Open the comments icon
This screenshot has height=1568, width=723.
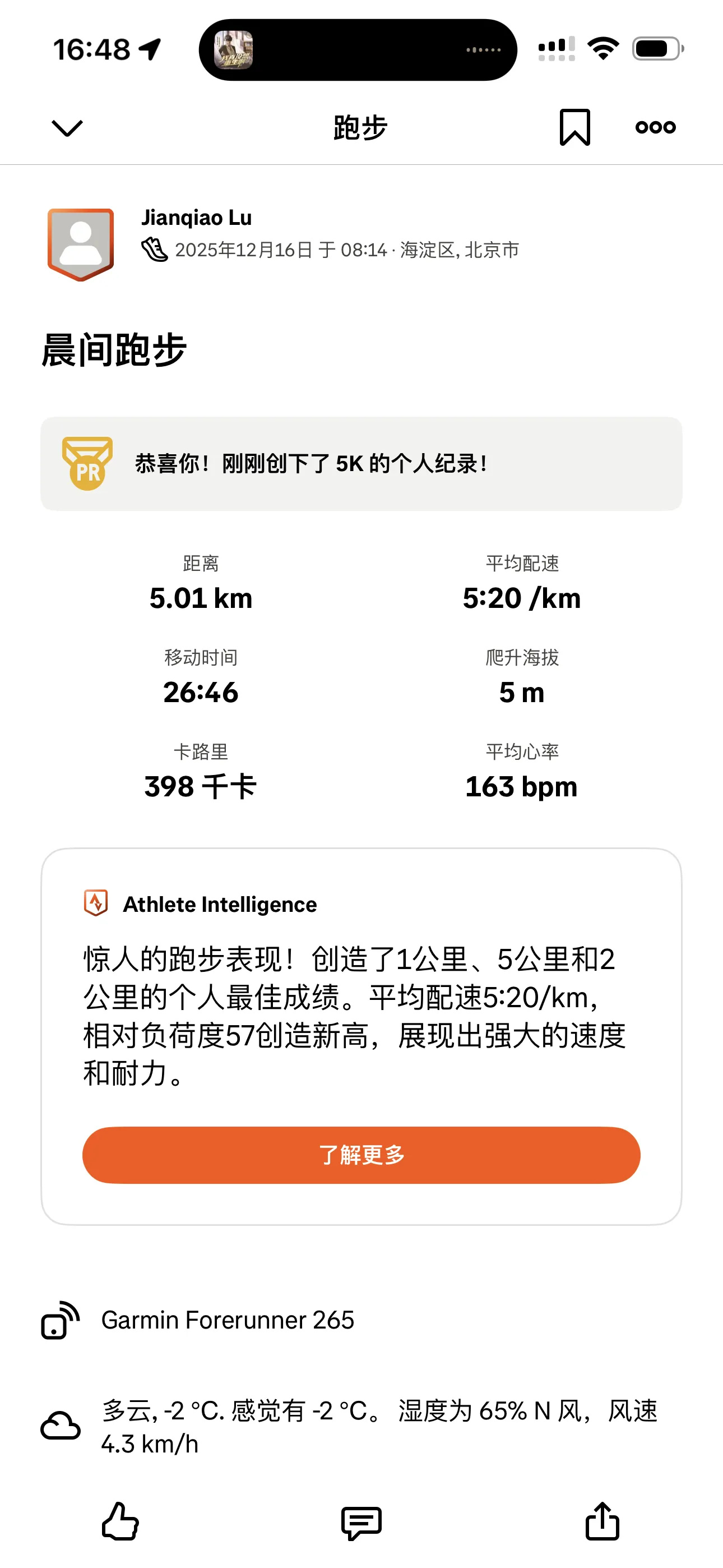pos(361,1523)
